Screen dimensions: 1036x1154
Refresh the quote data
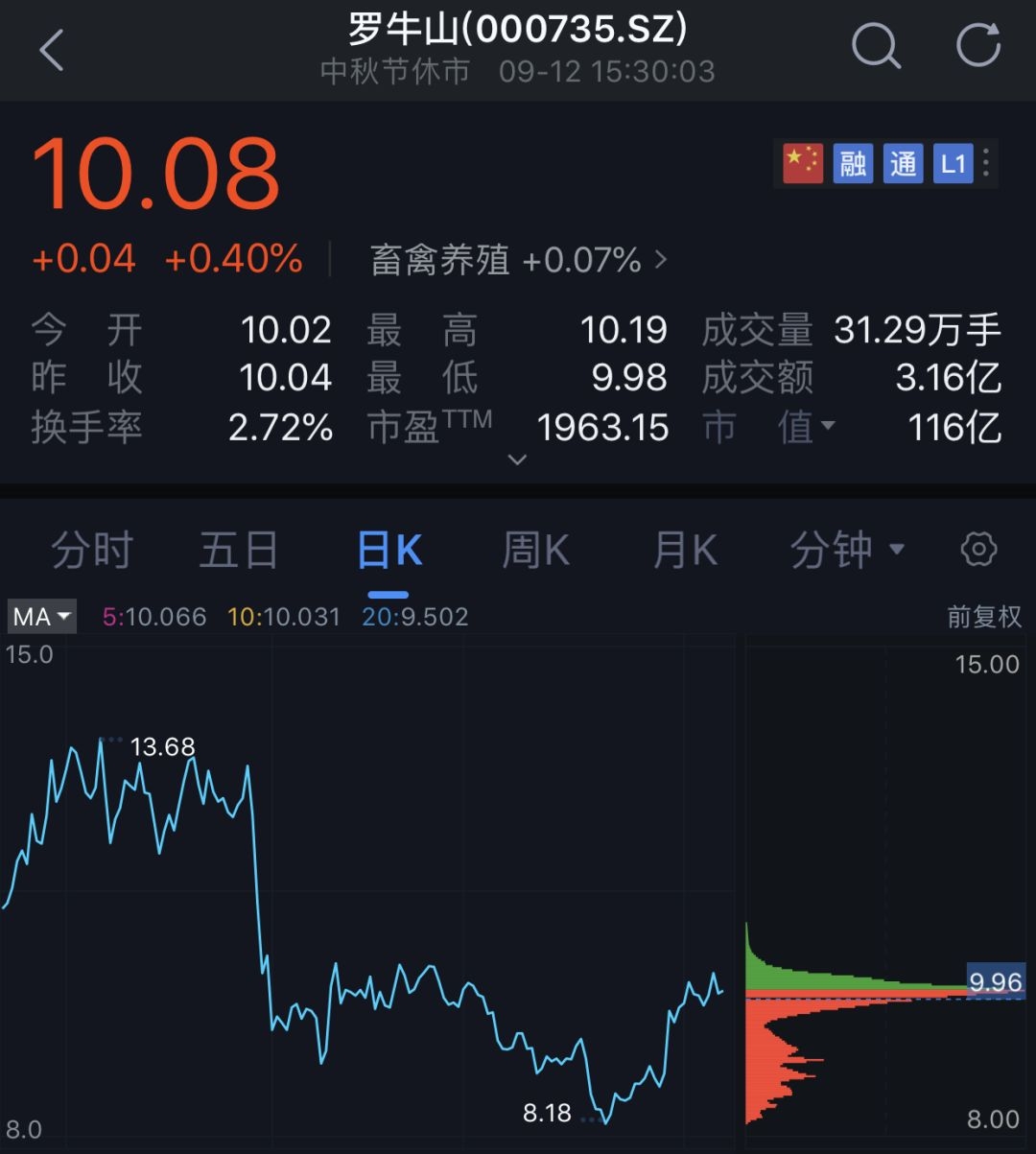[x=978, y=45]
